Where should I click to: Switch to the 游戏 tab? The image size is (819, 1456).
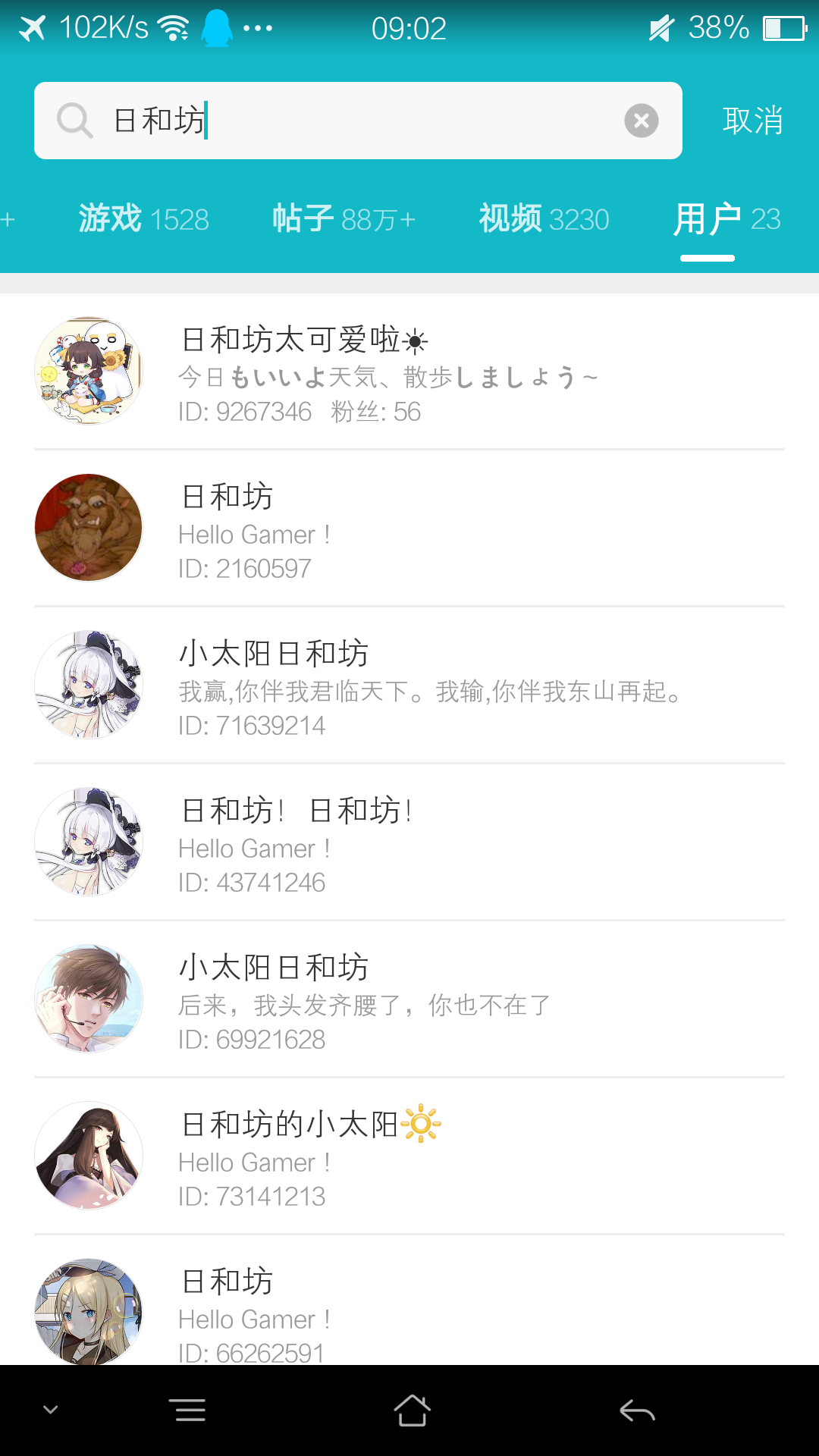point(143,219)
